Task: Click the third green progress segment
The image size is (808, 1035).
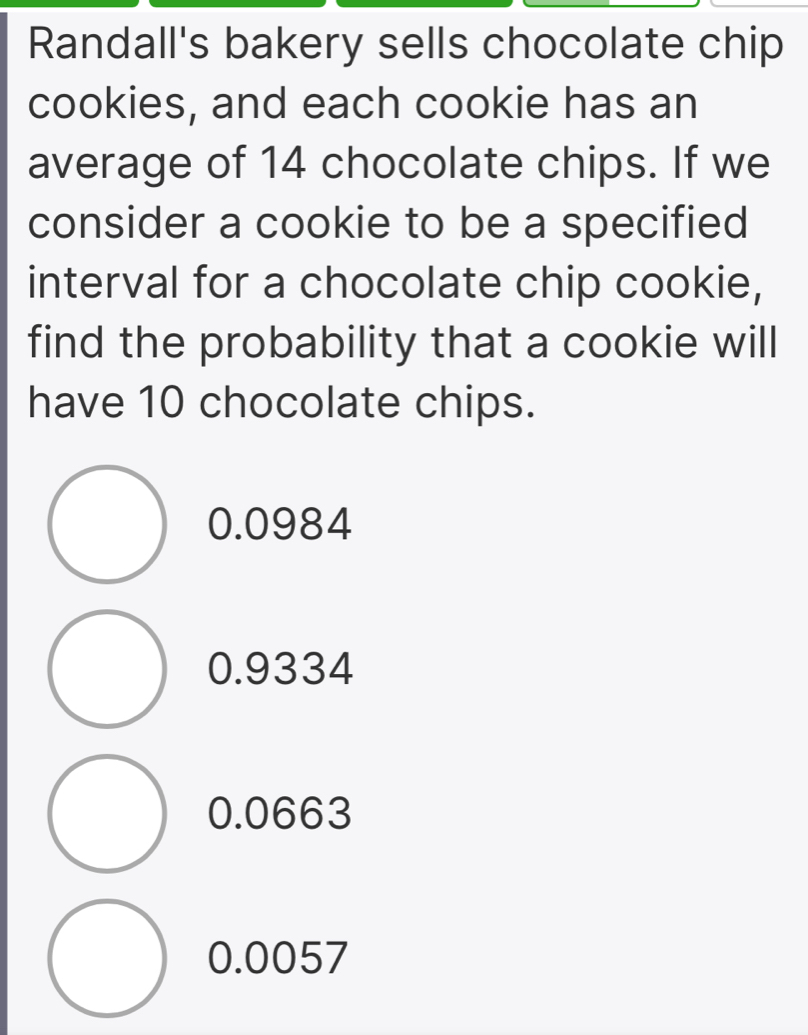Action: [425, 5]
